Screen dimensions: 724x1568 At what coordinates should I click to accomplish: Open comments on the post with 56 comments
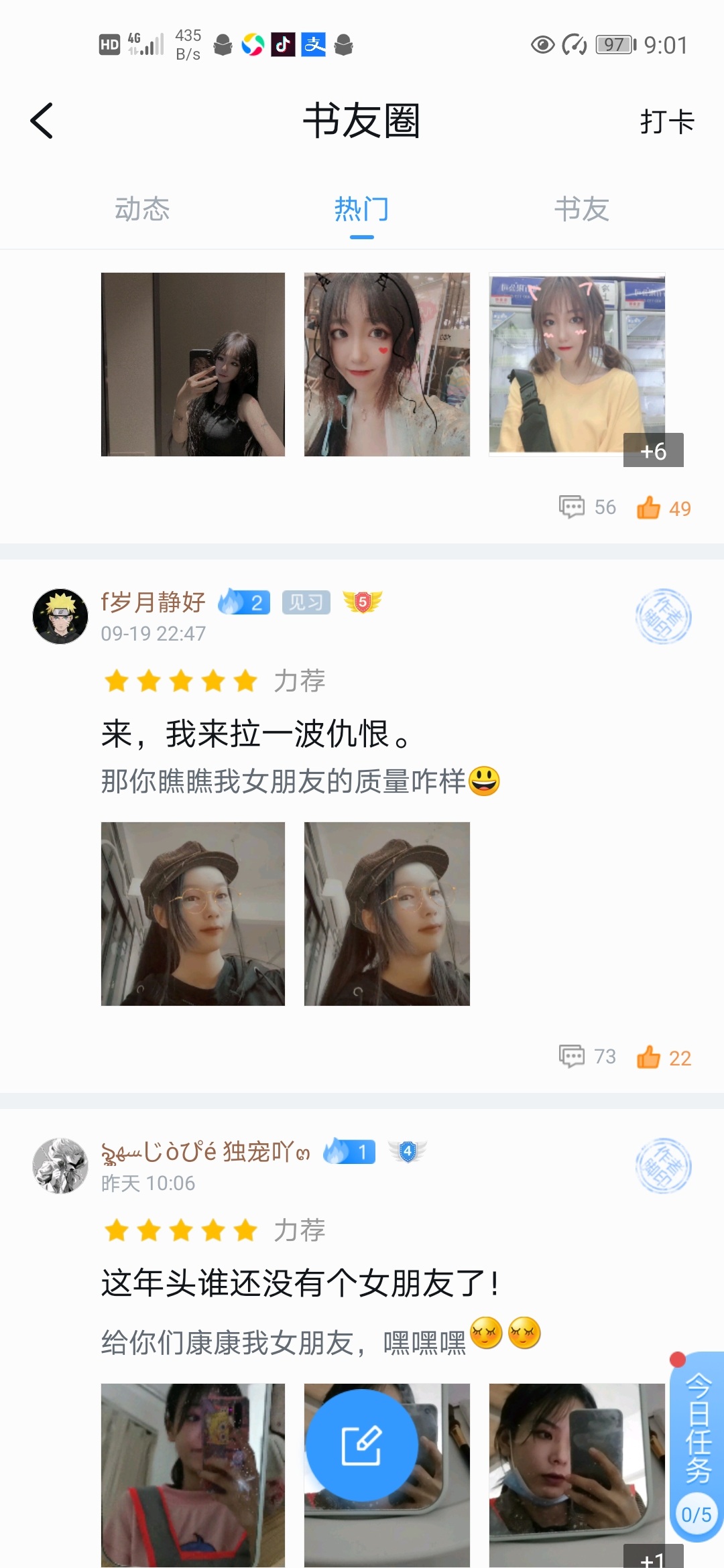(587, 507)
